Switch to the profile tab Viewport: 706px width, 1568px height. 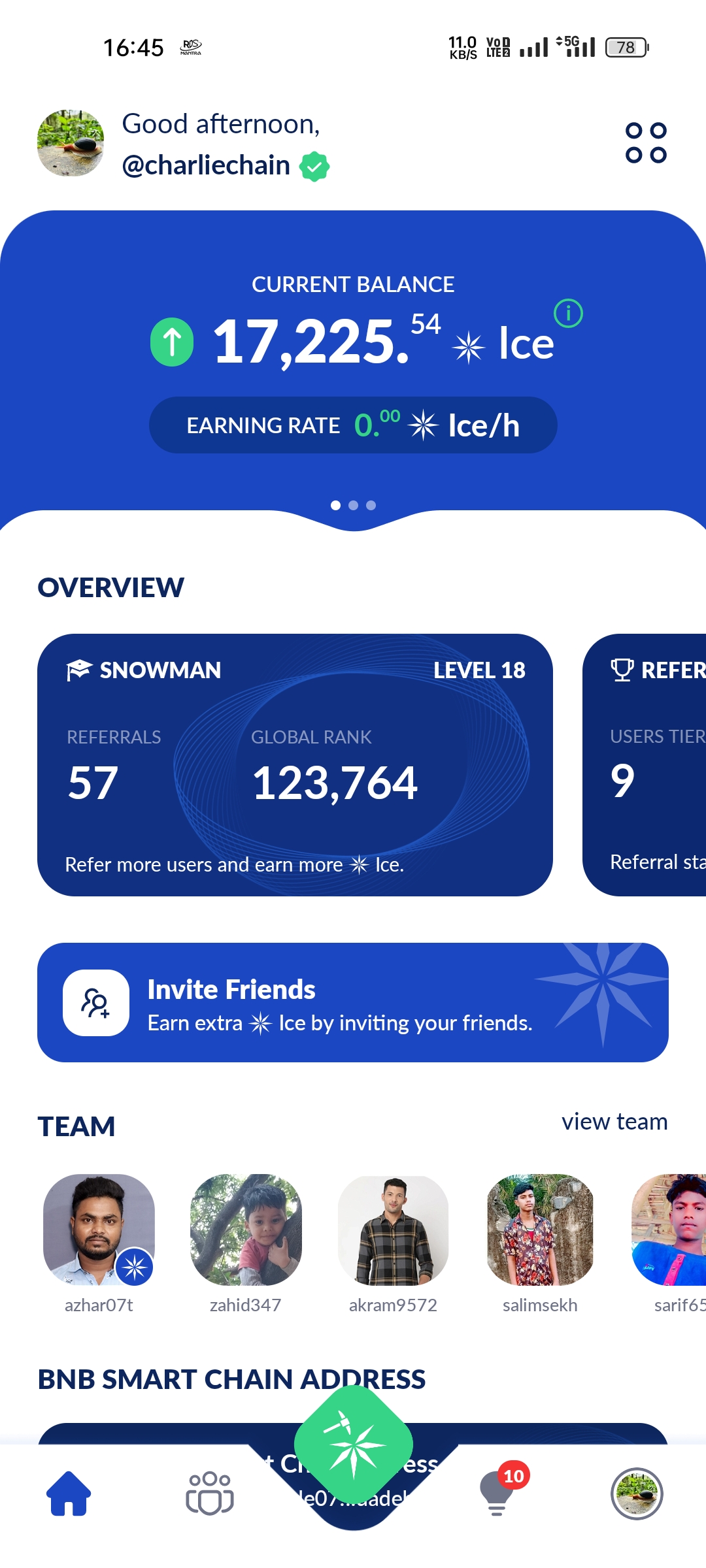click(637, 1494)
